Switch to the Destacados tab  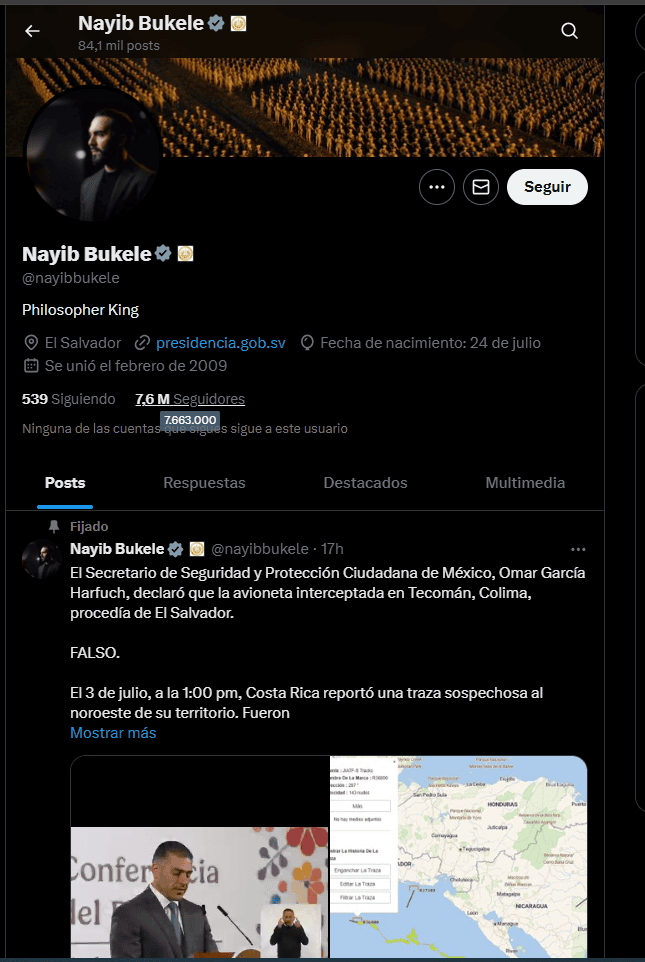pyautogui.click(x=365, y=483)
